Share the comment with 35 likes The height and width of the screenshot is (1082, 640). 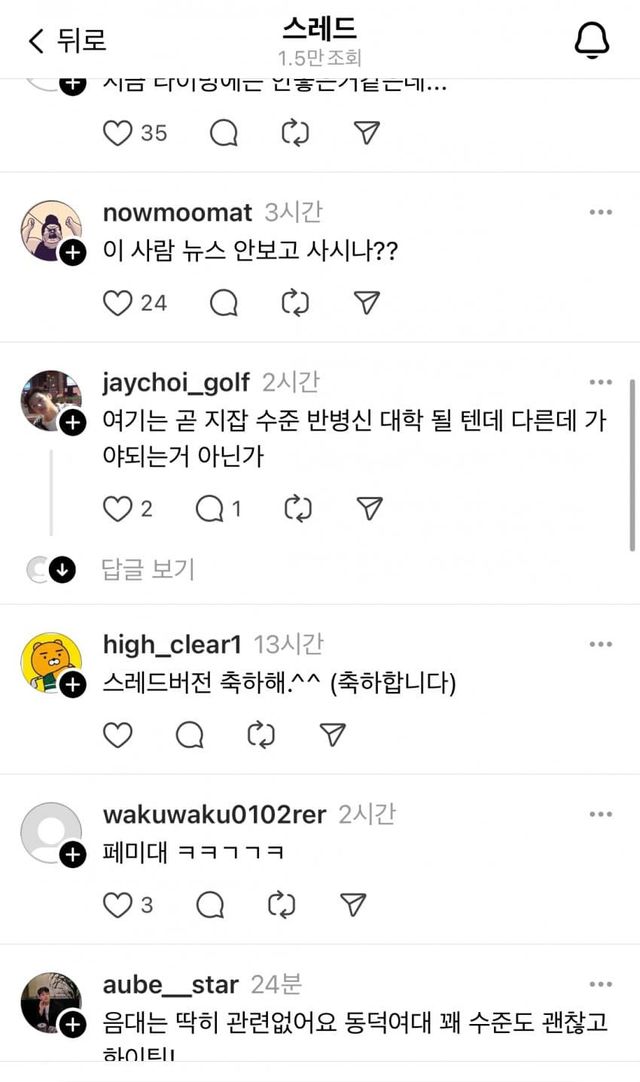coord(368,133)
